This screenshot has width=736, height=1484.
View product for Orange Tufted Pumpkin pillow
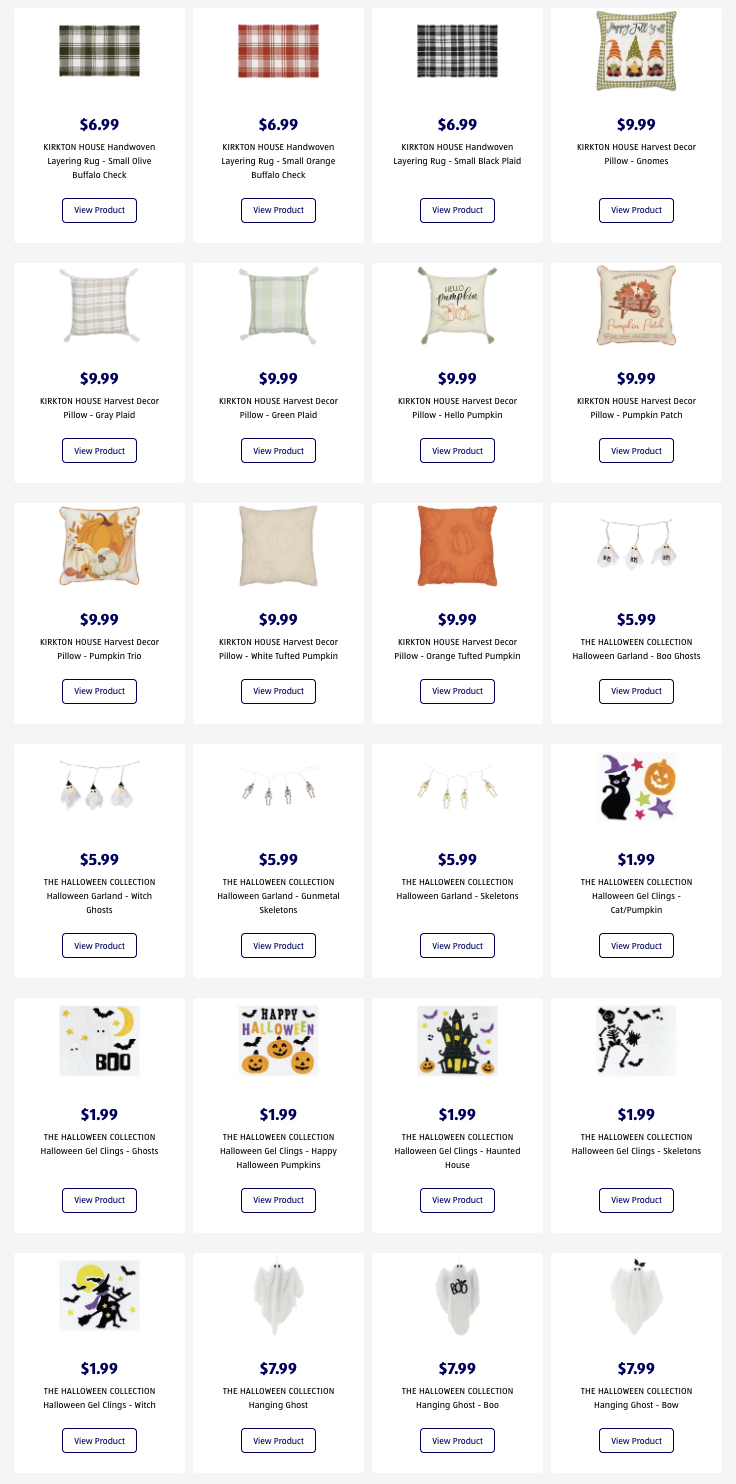(x=457, y=691)
